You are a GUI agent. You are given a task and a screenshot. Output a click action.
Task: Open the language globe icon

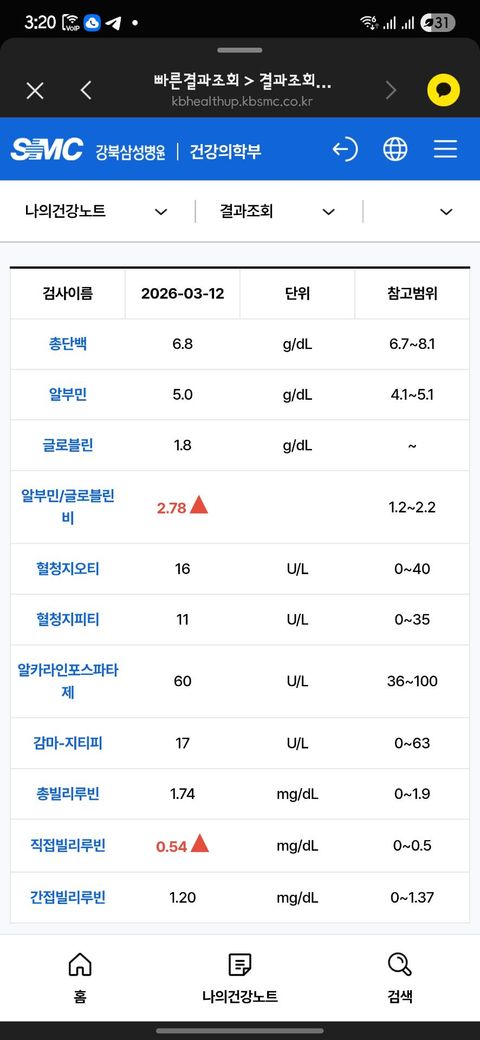395,149
